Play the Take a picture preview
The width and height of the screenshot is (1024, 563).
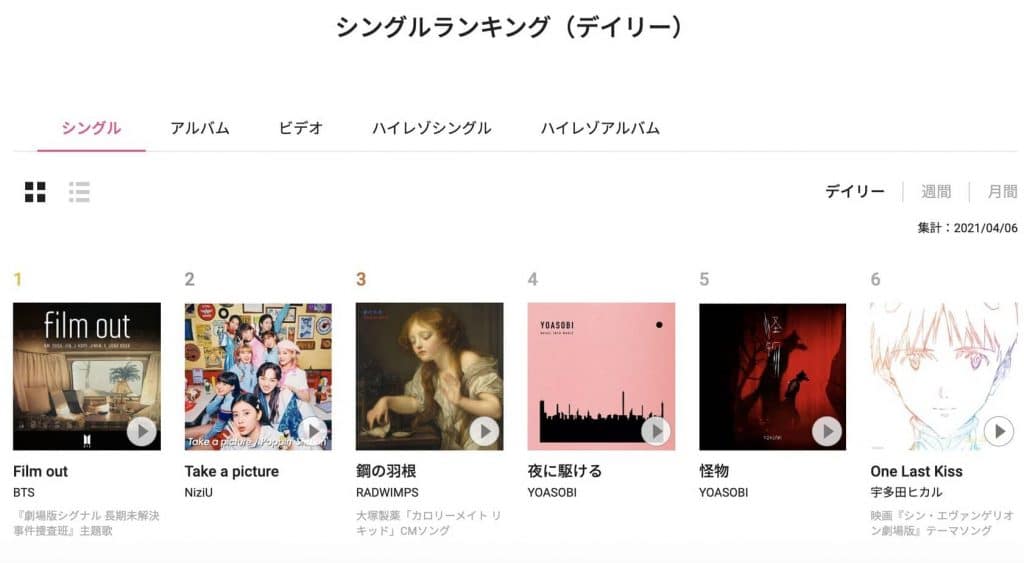pos(313,431)
